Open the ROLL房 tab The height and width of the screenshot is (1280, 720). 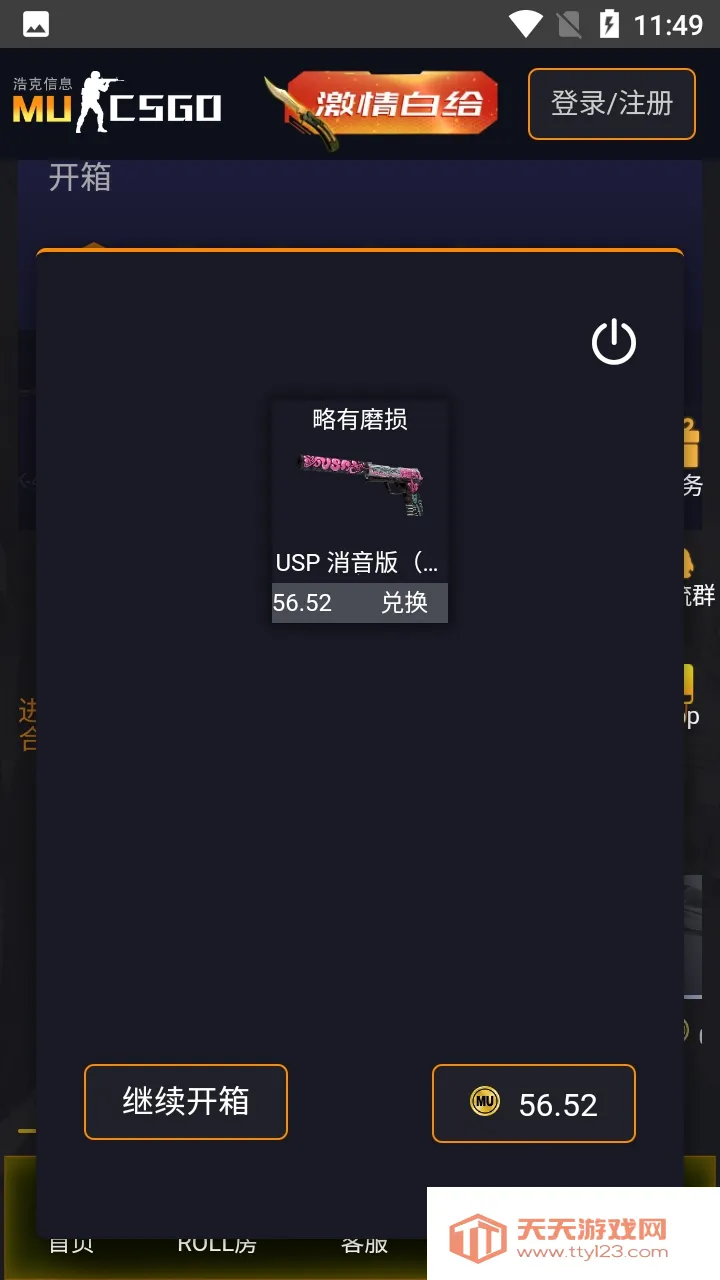[x=216, y=1243]
